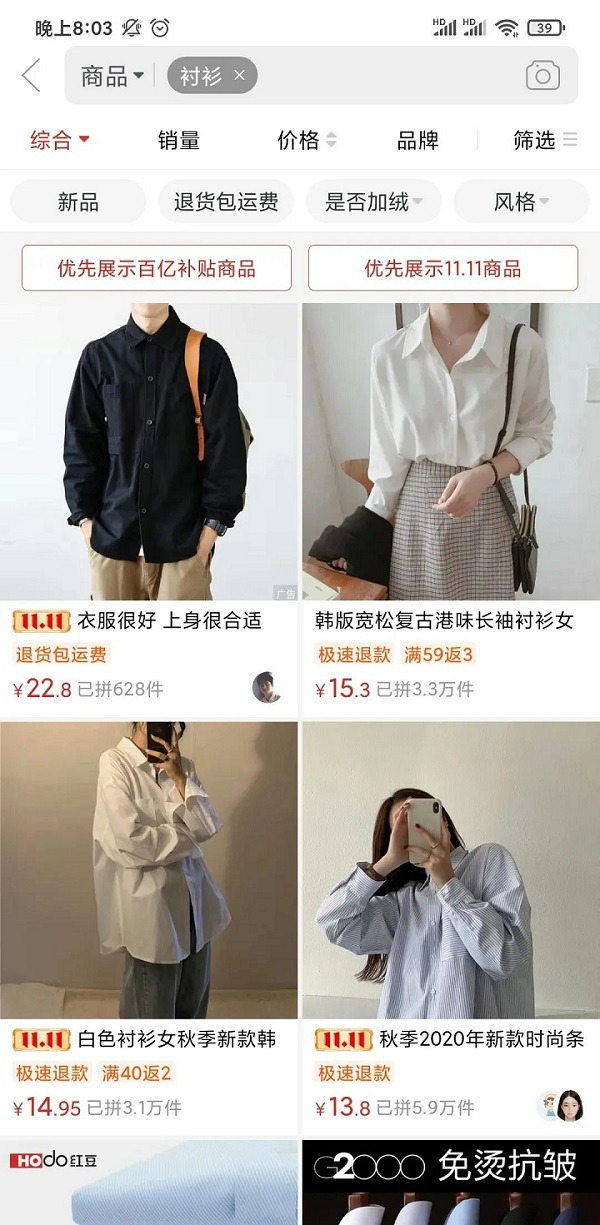Open the 商品 search type dropdown
600x1225 pixels.
tap(112, 76)
